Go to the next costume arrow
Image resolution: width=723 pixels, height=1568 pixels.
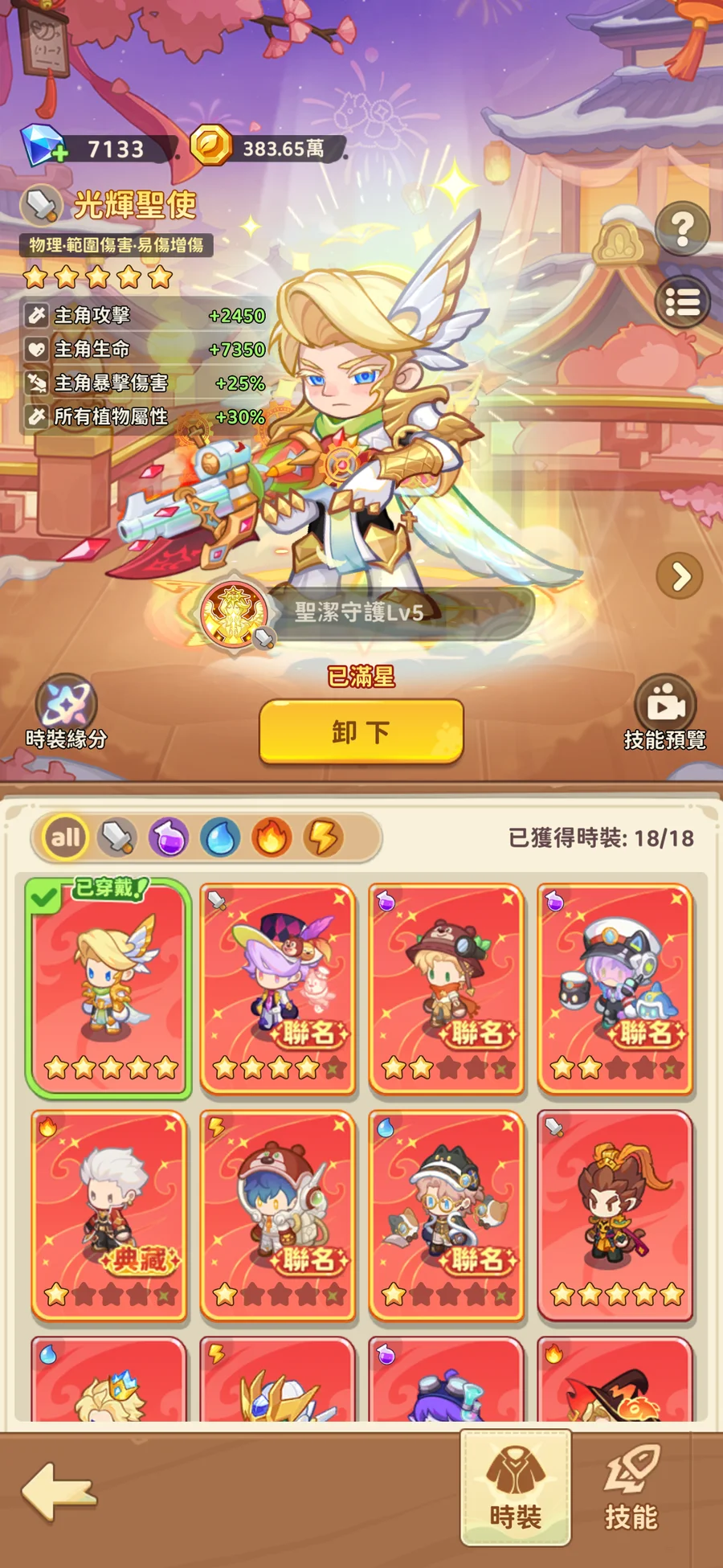coord(680,576)
